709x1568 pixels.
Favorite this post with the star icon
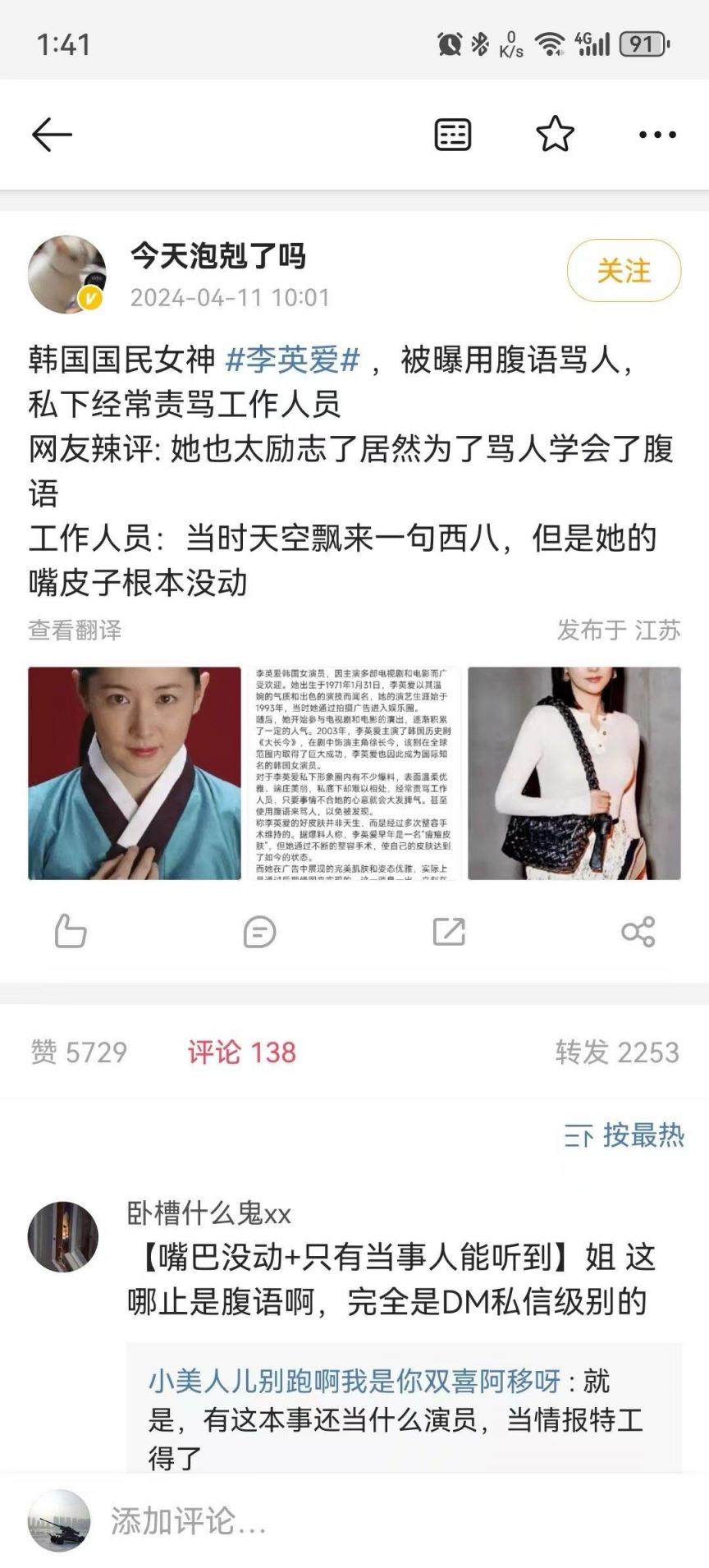click(555, 135)
